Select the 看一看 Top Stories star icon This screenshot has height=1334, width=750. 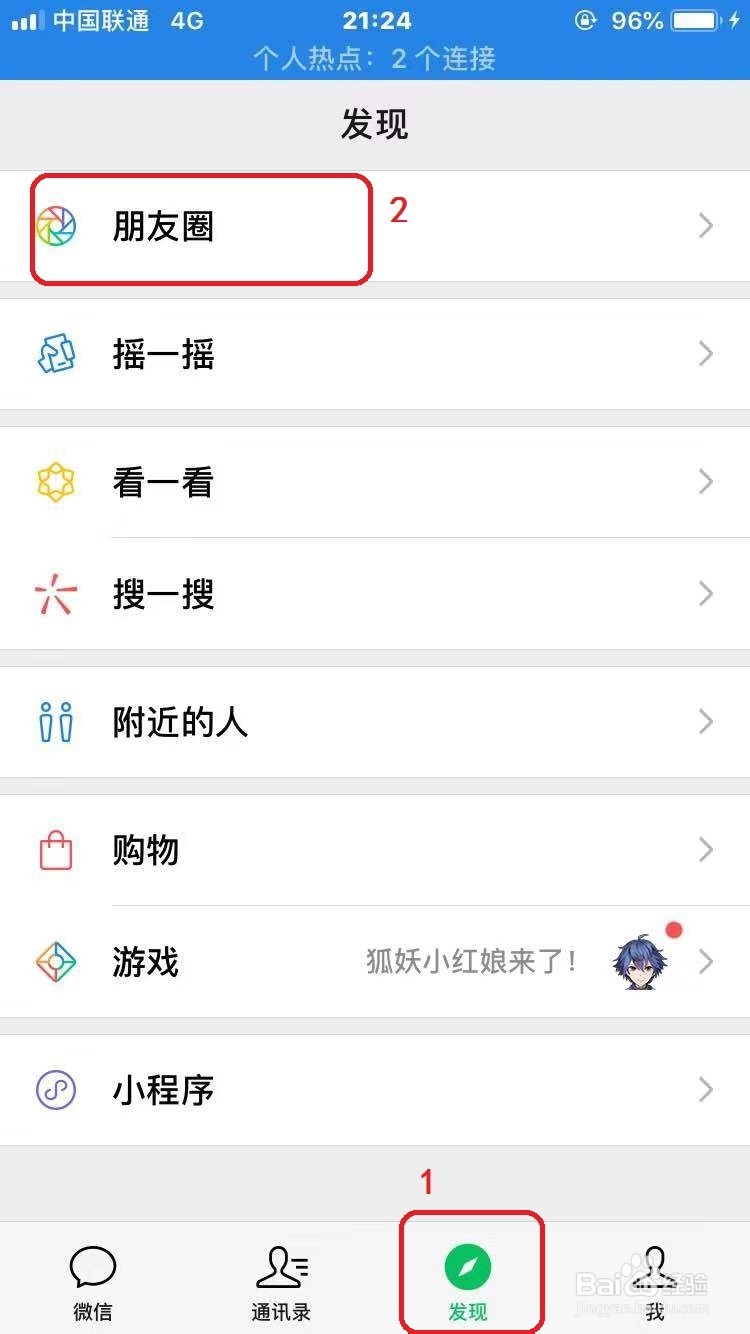click(57, 482)
